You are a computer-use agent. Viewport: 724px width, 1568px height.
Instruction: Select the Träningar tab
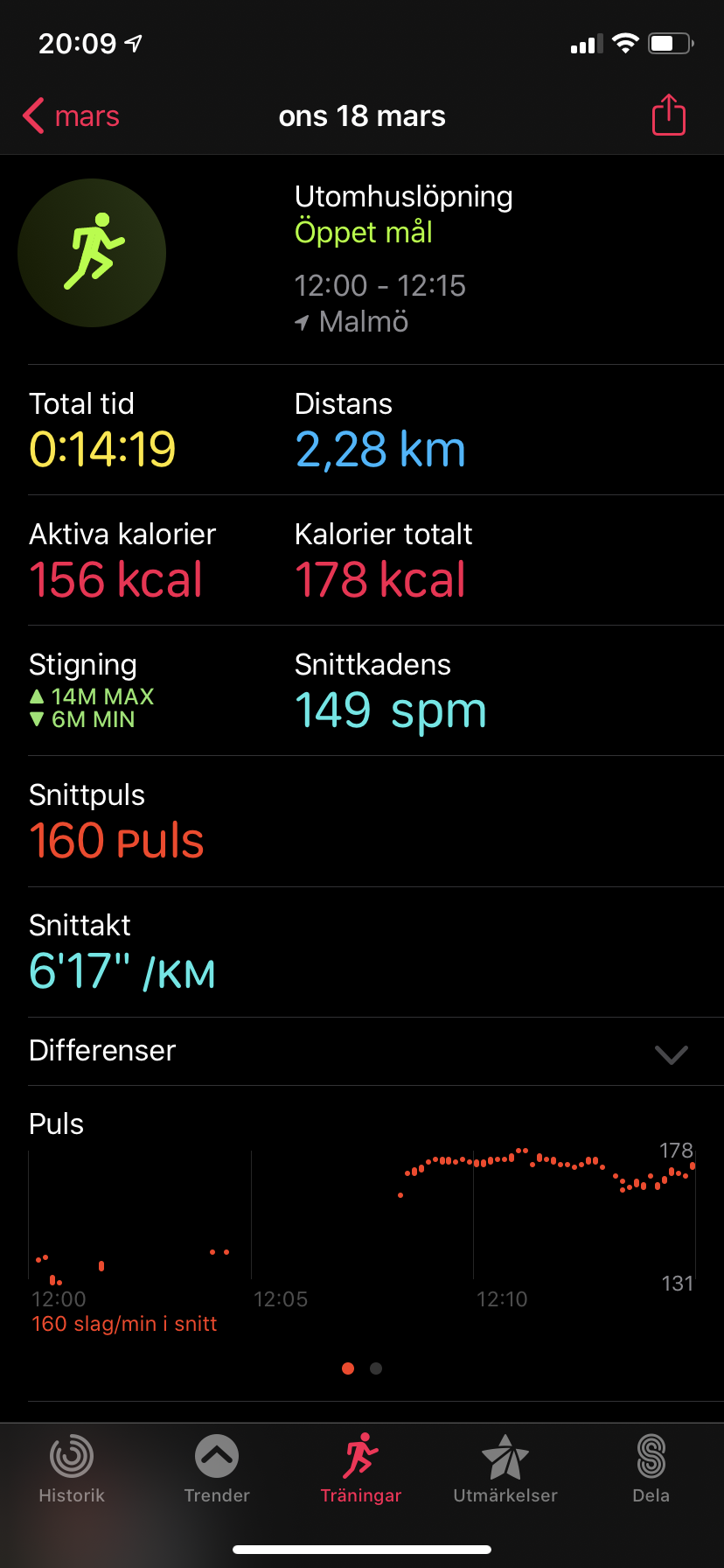pyautogui.click(x=361, y=1468)
